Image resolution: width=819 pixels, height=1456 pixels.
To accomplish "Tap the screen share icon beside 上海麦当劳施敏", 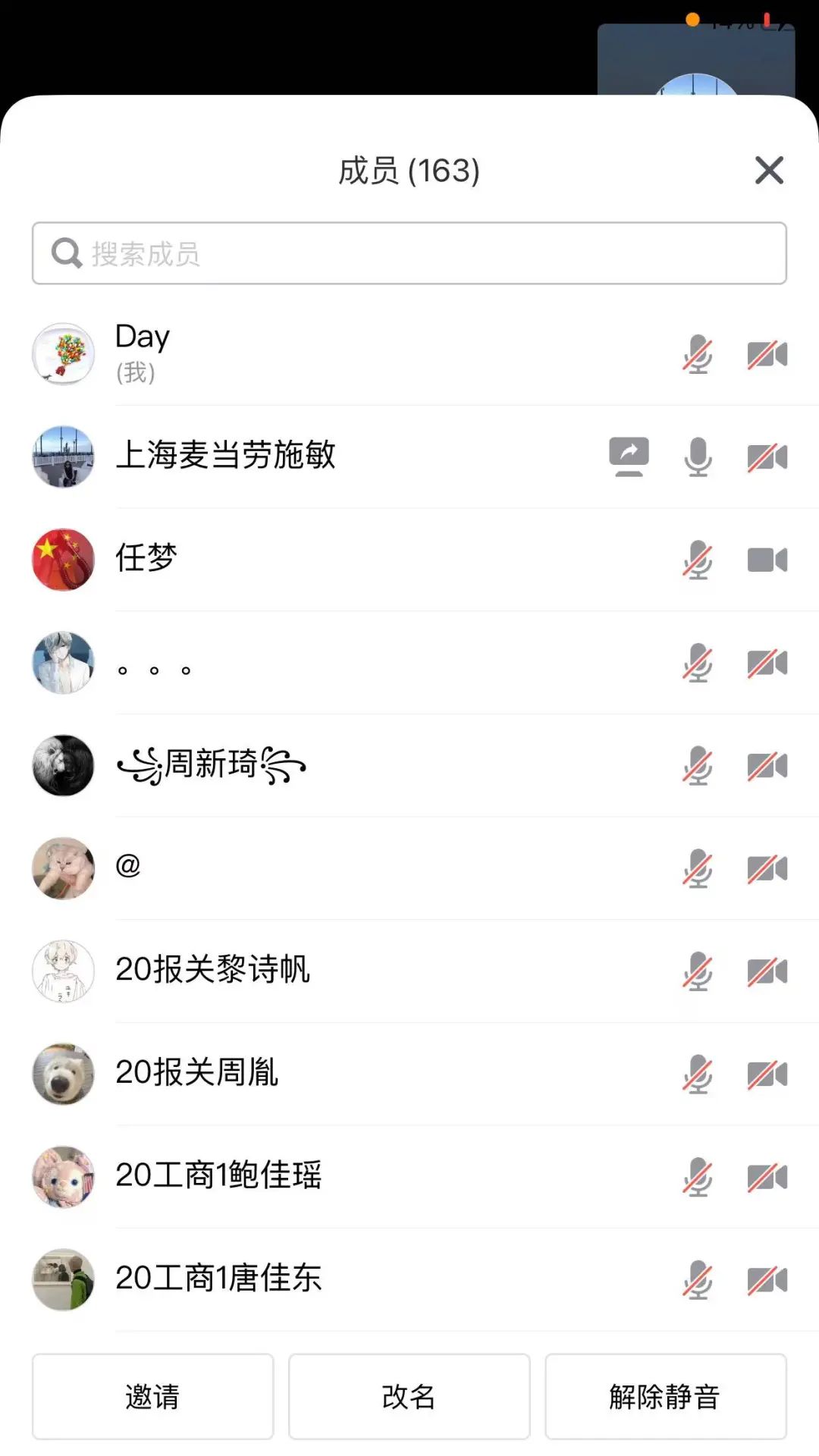I will tap(629, 457).
